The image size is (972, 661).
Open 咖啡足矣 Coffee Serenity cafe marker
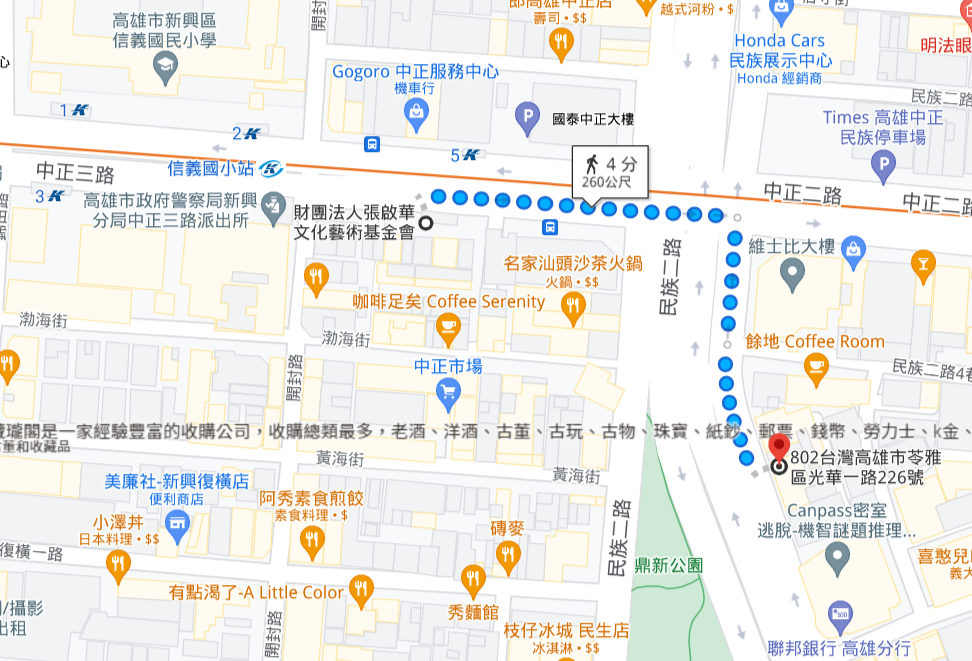click(448, 330)
